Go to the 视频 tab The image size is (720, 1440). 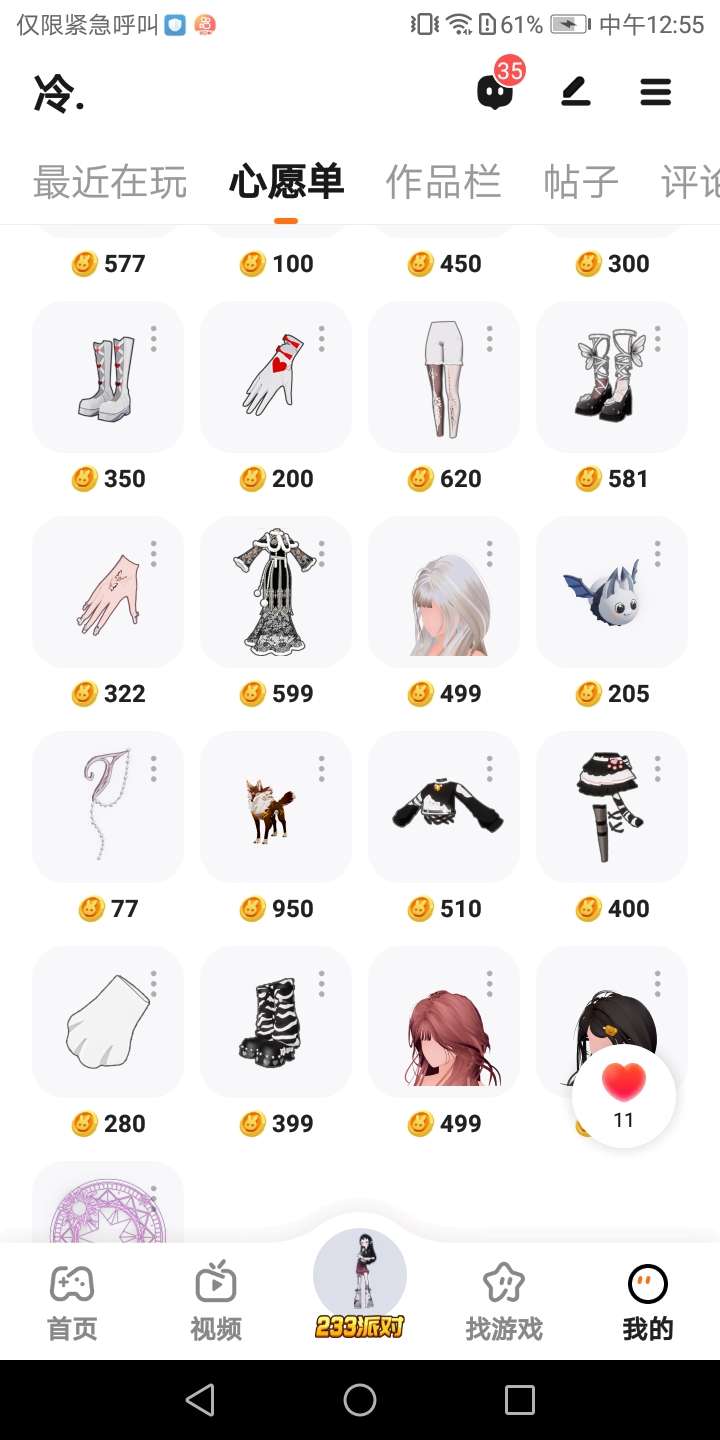pos(216,1302)
